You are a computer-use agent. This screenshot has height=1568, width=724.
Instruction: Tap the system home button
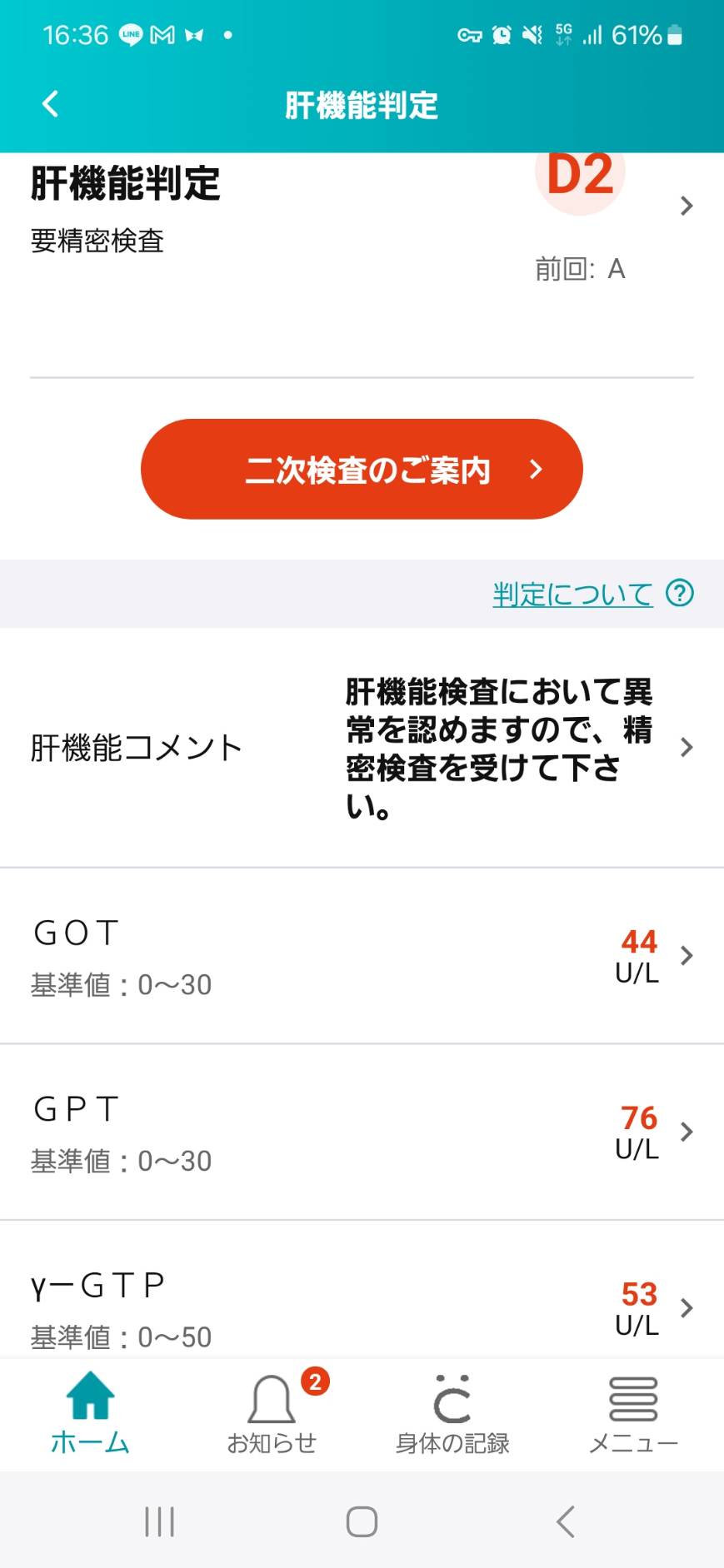(x=362, y=1521)
